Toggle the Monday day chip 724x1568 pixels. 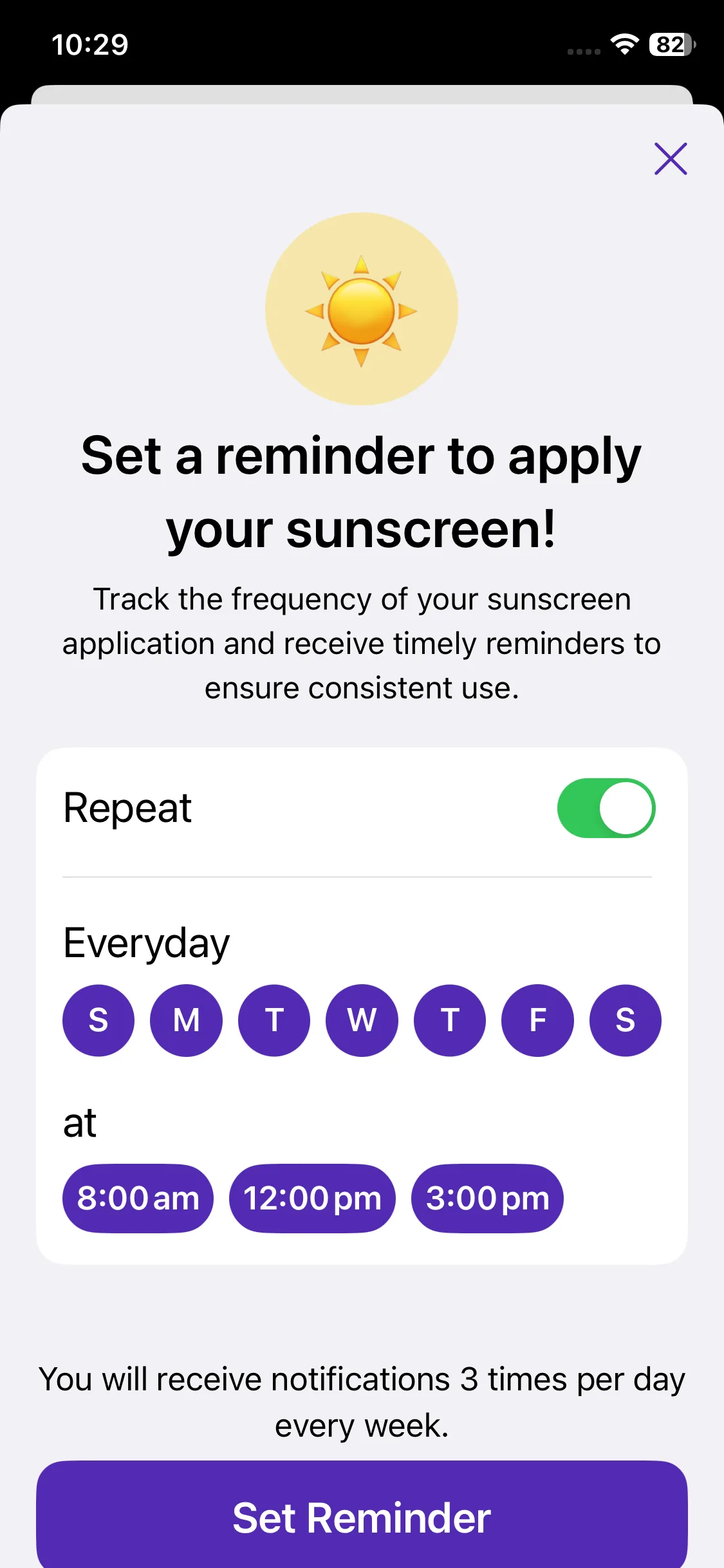[186, 1020]
